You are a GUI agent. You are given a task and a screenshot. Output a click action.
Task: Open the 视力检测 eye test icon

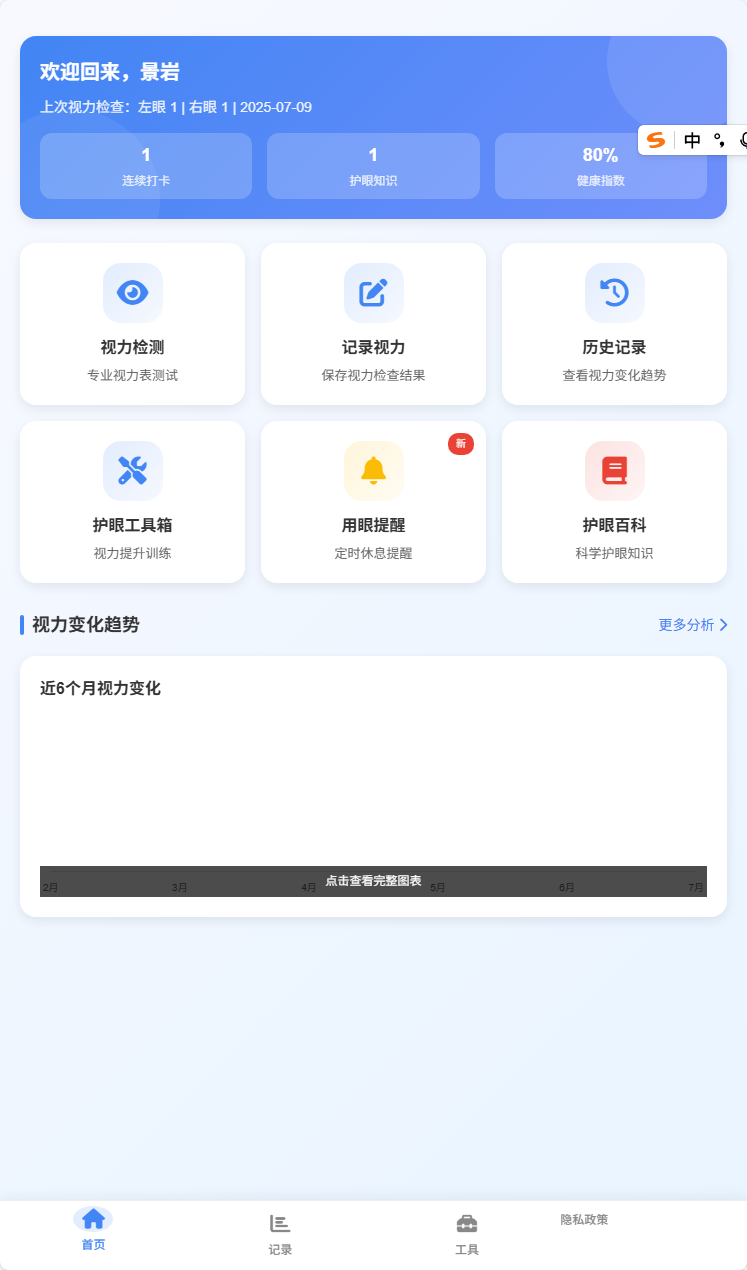click(132, 293)
